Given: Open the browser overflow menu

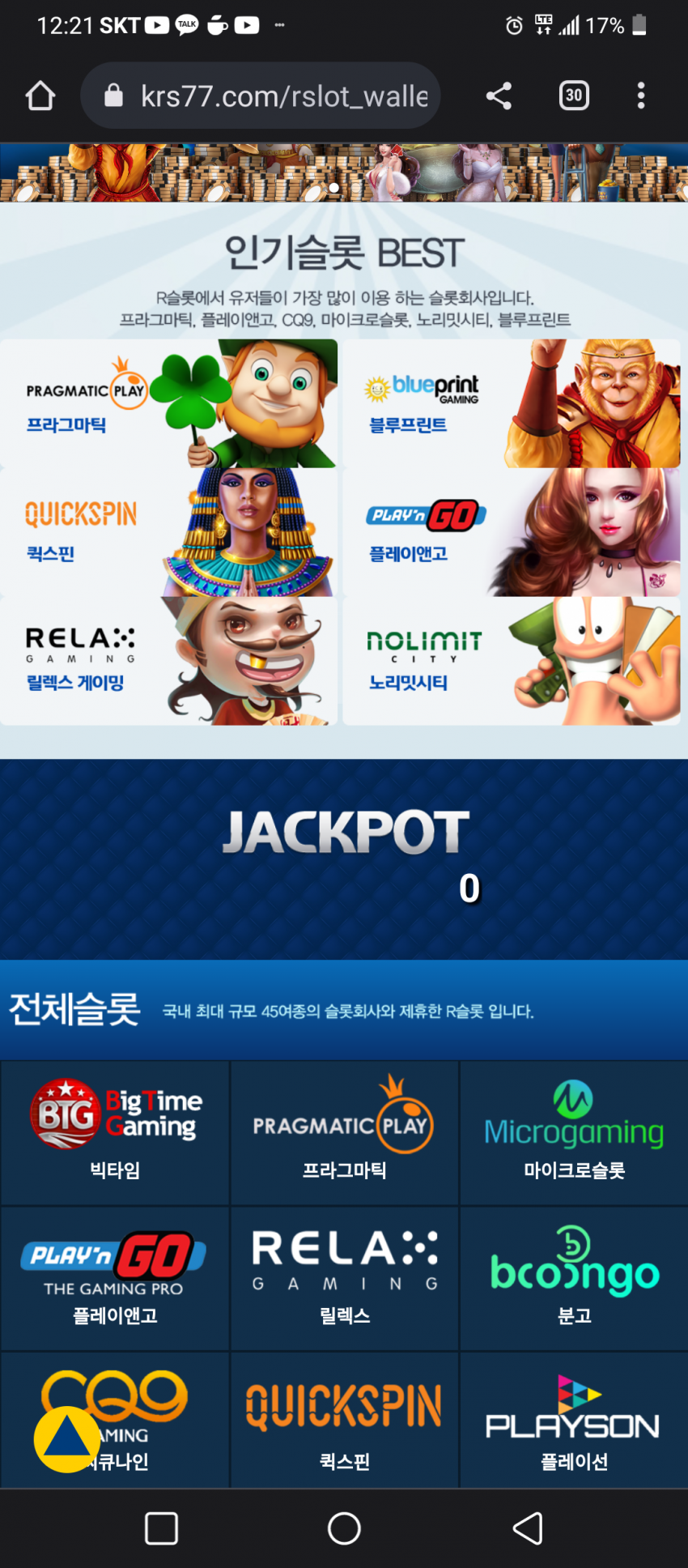Looking at the screenshot, I should click(x=641, y=96).
